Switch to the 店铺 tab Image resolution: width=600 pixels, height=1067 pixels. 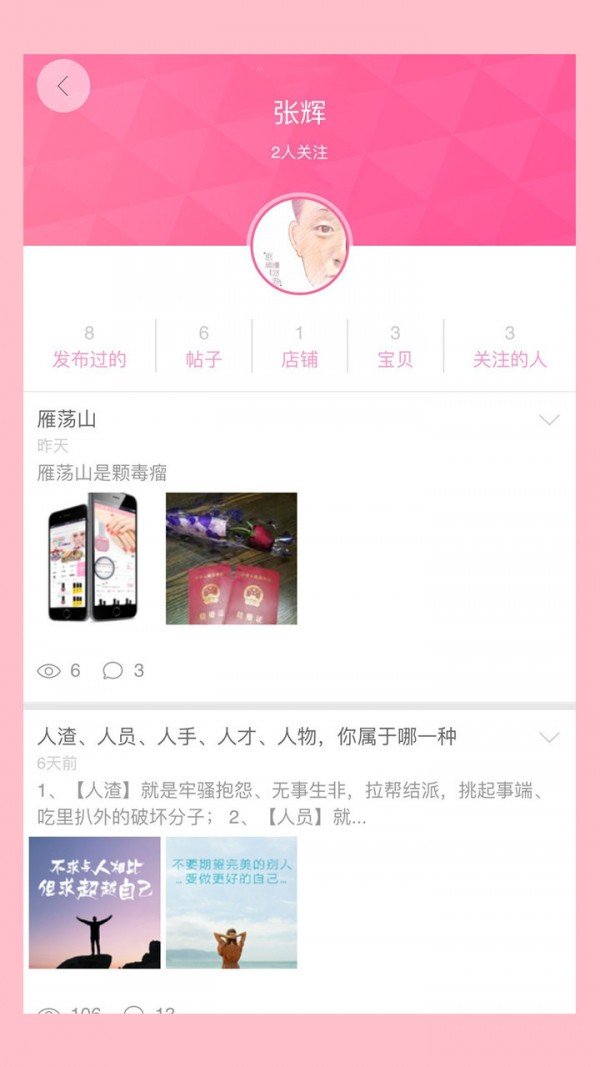(x=299, y=347)
